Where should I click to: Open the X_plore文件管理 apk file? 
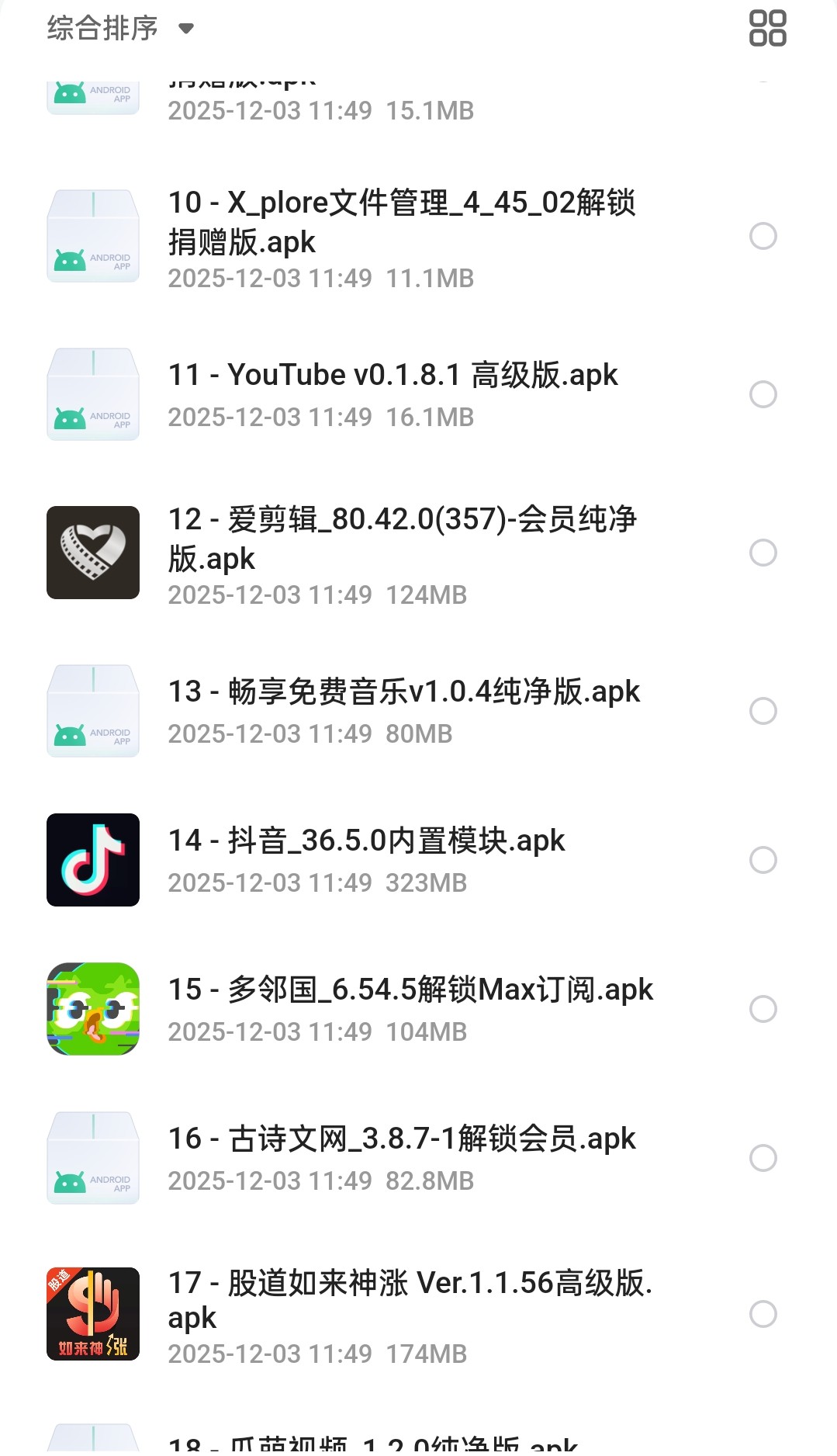pos(401,223)
